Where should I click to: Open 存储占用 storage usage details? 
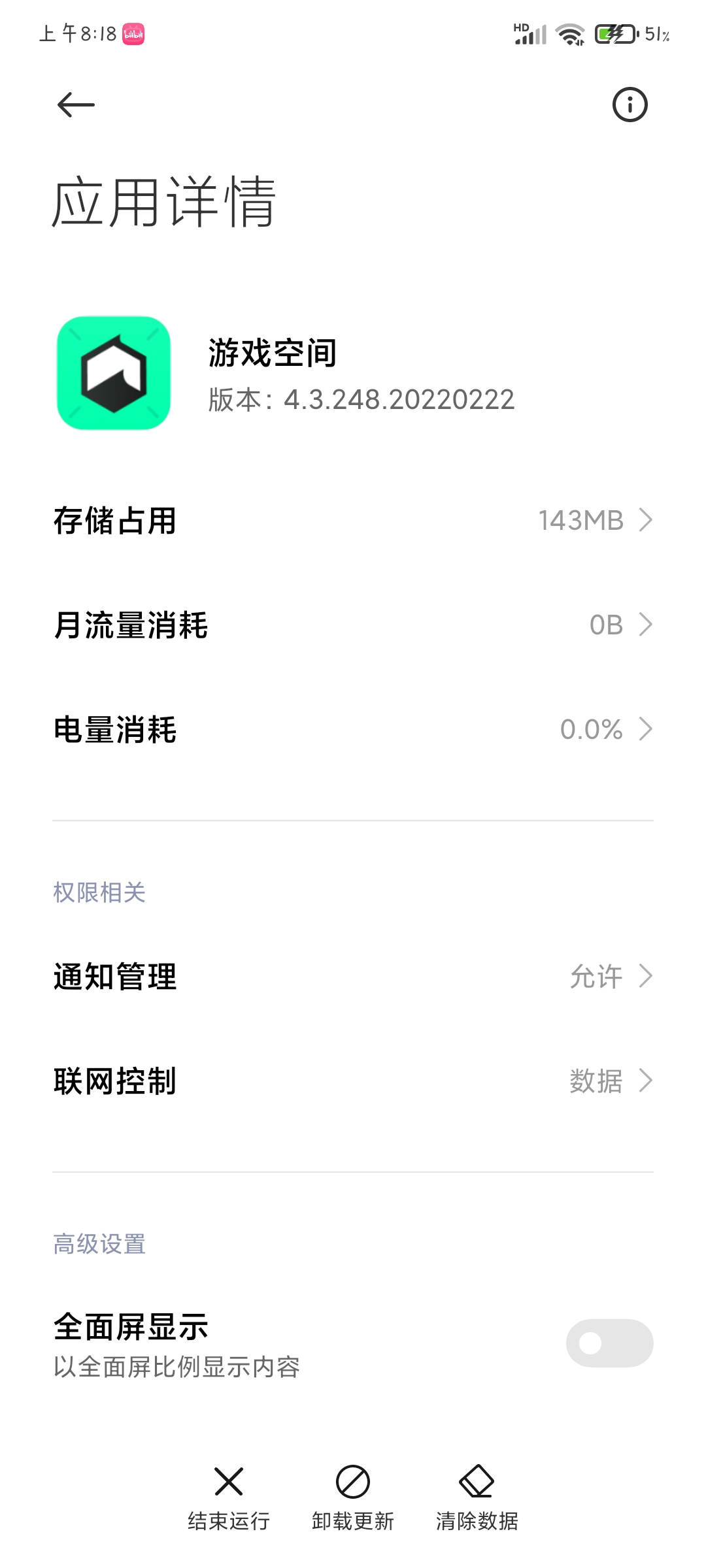click(x=353, y=521)
